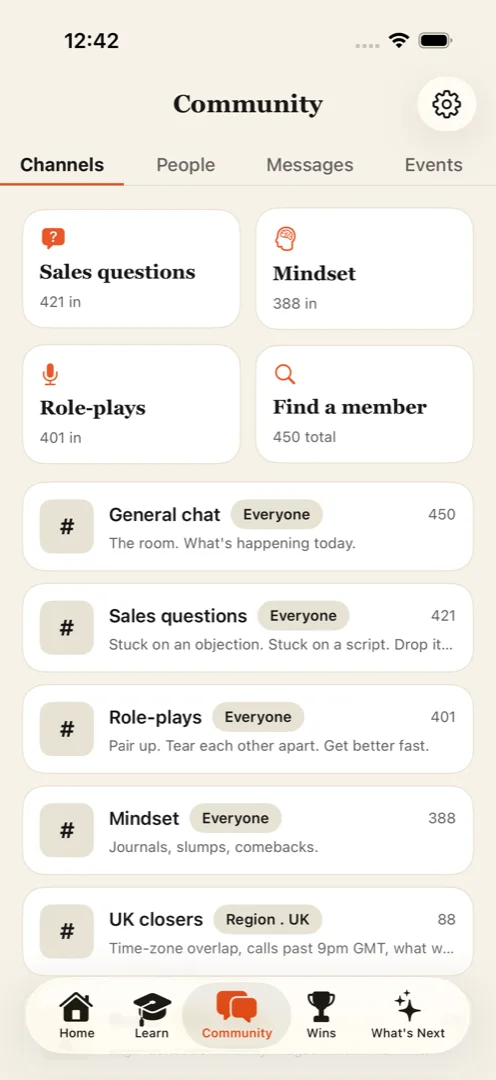Image resolution: width=496 pixels, height=1080 pixels.
Task: Open the Sales questions channel row
Action: point(248,628)
